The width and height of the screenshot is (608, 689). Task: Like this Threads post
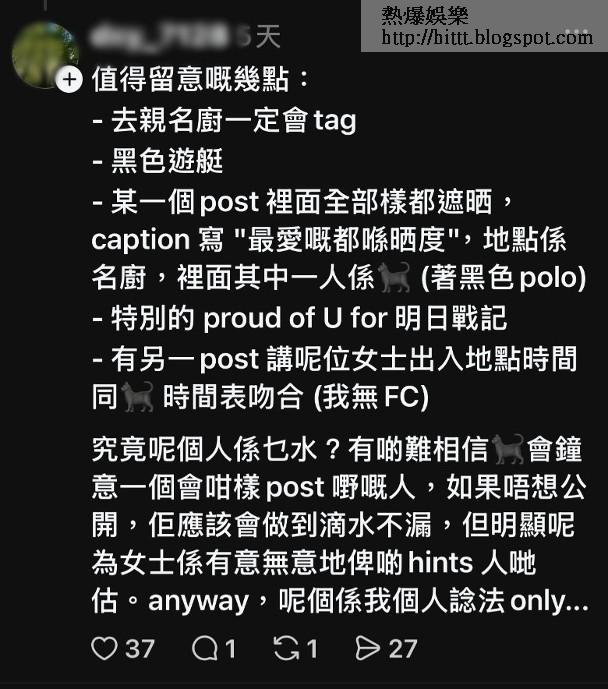[x=104, y=649]
